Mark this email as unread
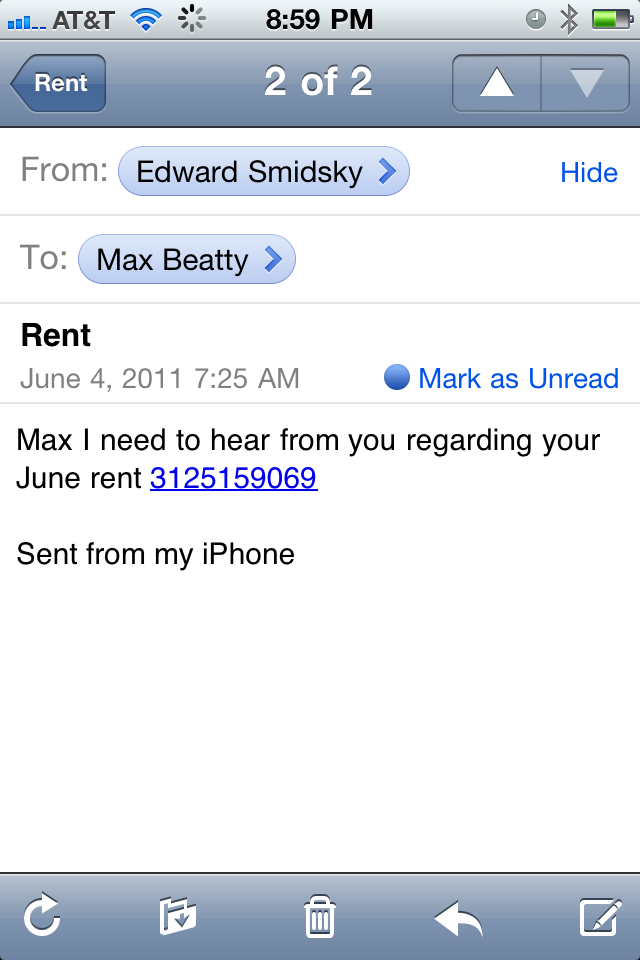This screenshot has width=640, height=960. point(502,378)
